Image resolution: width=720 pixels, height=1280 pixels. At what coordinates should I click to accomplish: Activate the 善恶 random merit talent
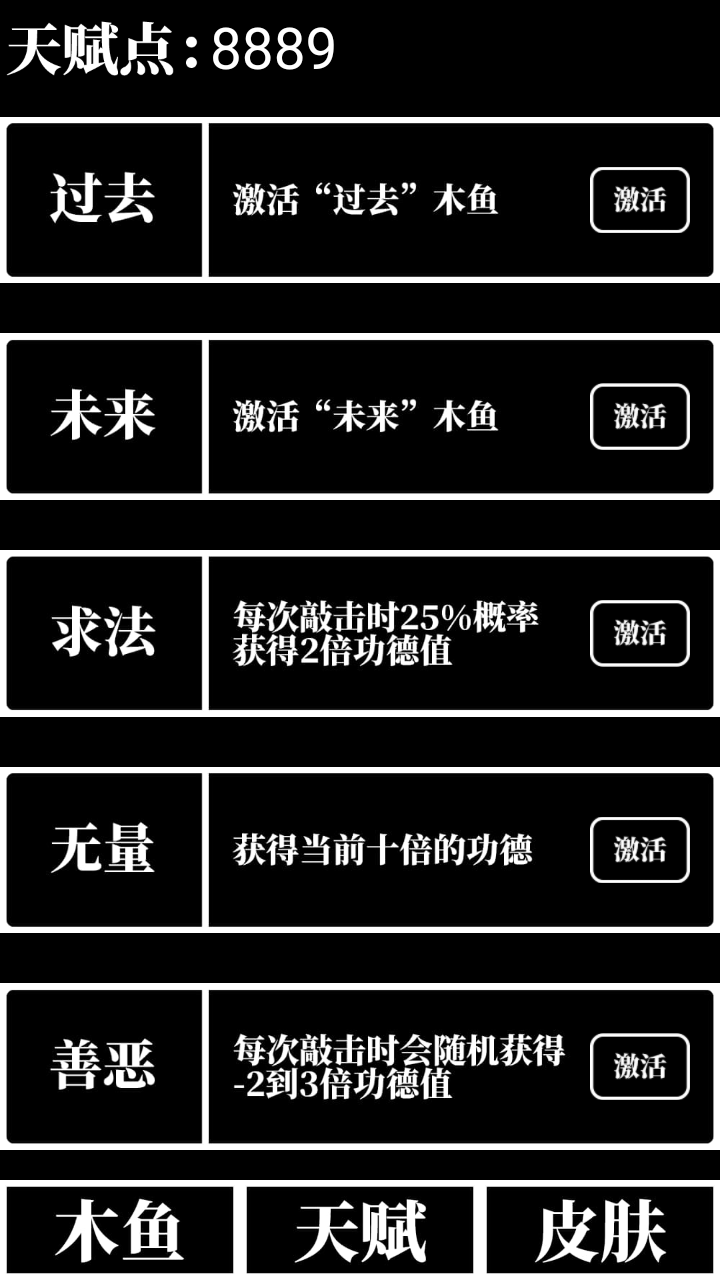[640, 1066]
